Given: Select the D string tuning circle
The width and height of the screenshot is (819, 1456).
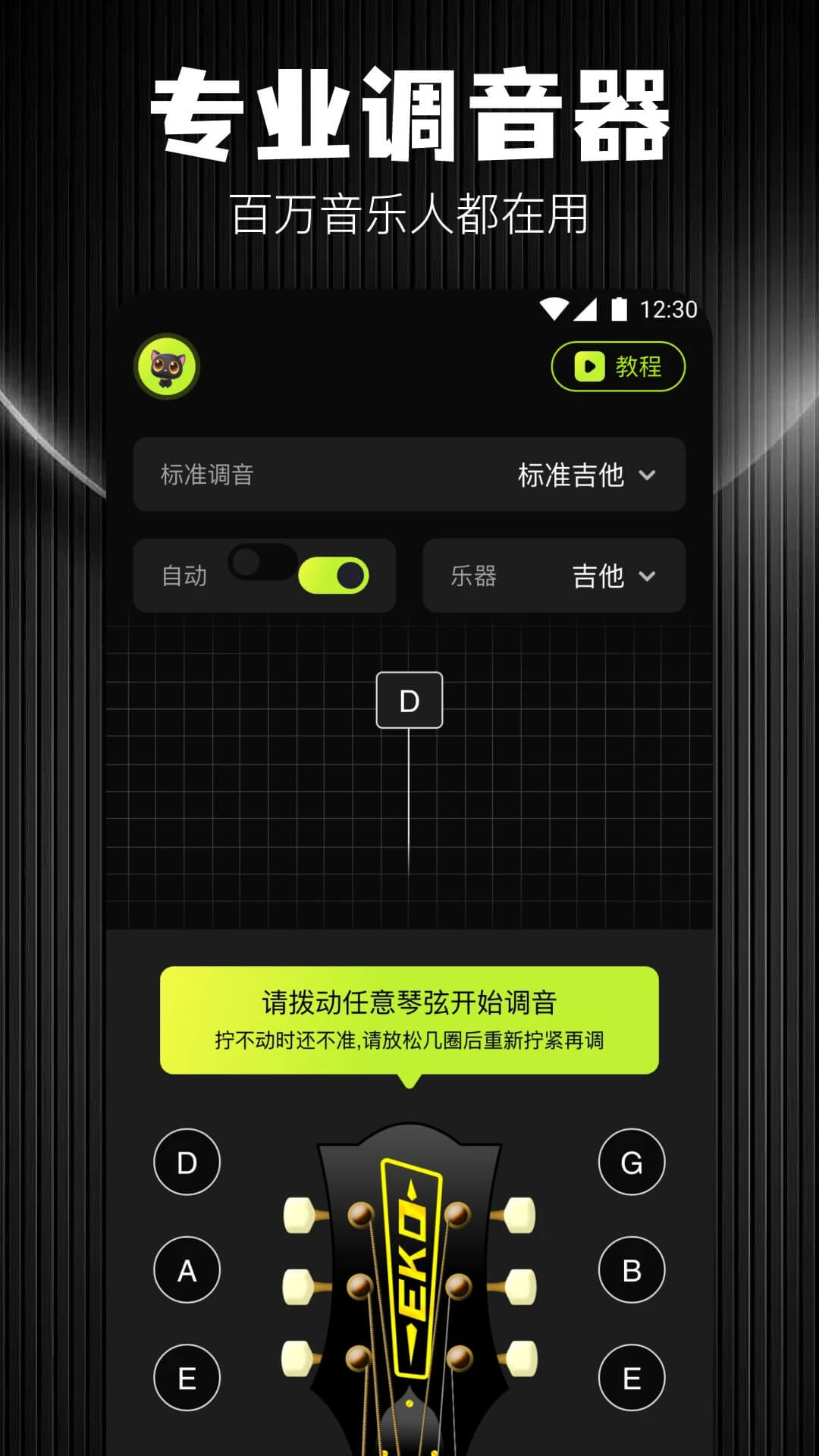Looking at the screenshot, I should point(186,1162).
